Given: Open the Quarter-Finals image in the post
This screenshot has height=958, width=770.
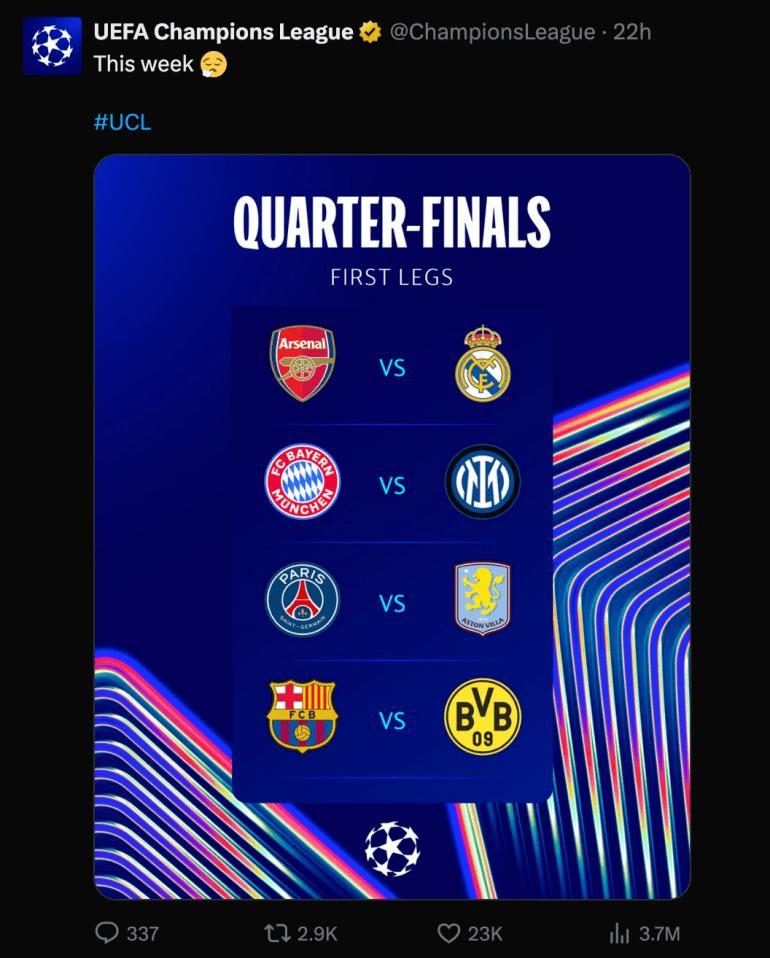Looking at the screenshot, I should tap(392, 526).
